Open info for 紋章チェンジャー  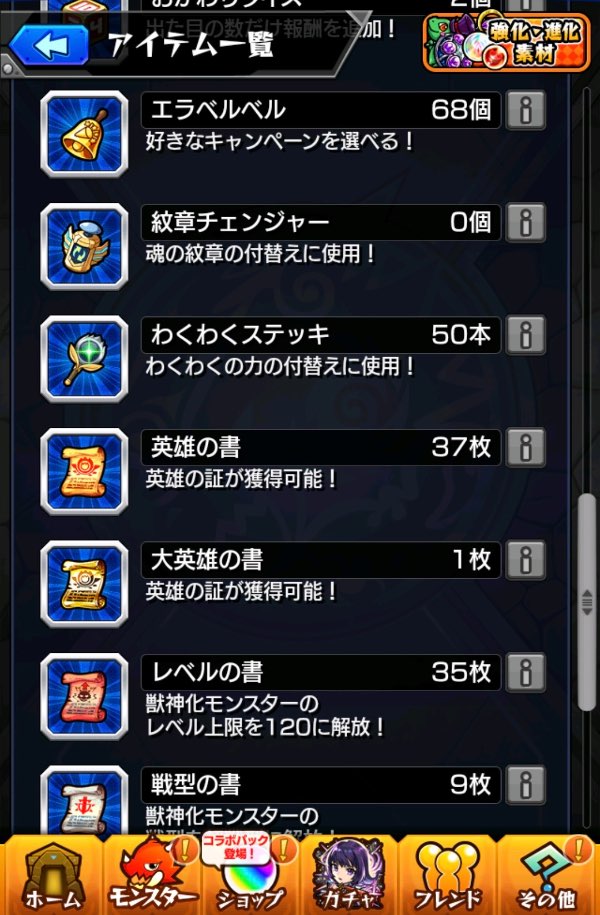526,222
